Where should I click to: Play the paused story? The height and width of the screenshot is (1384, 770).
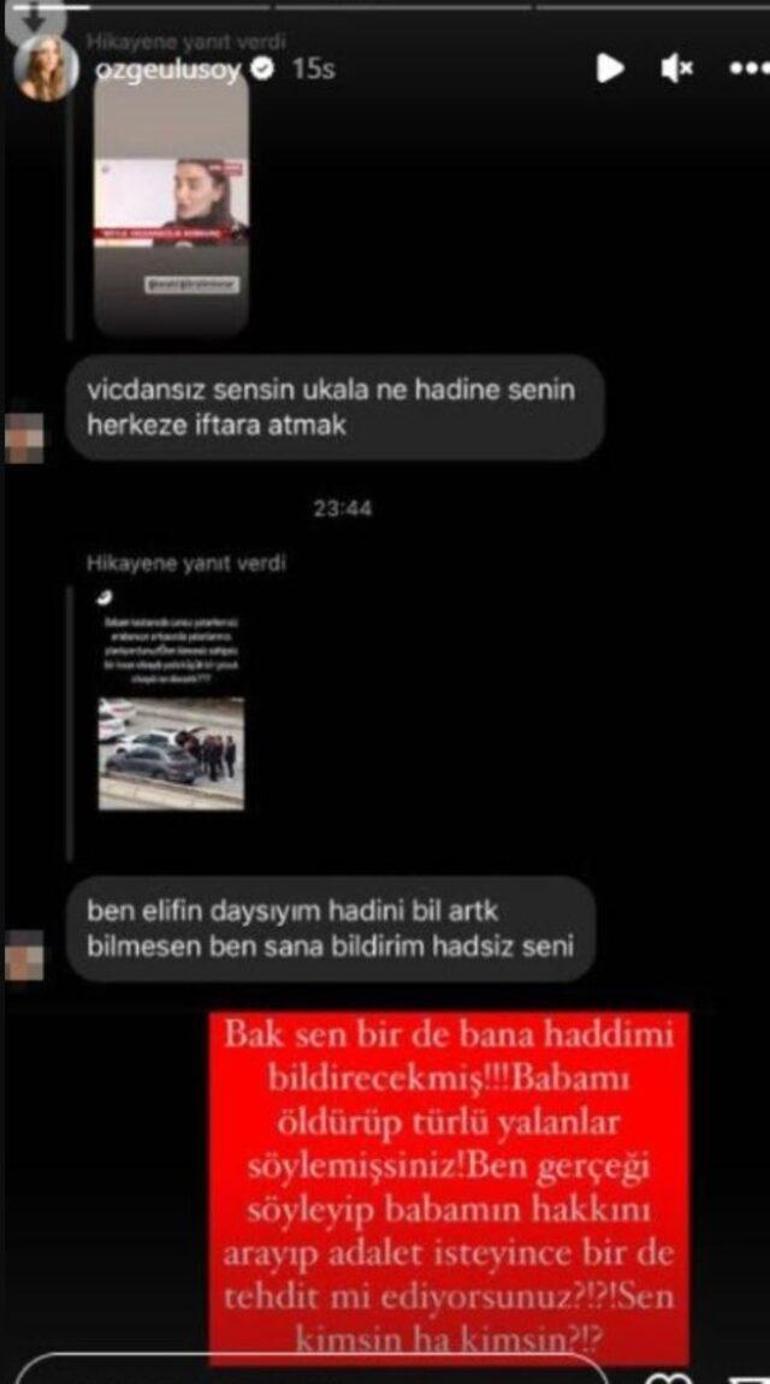(609, 68)
